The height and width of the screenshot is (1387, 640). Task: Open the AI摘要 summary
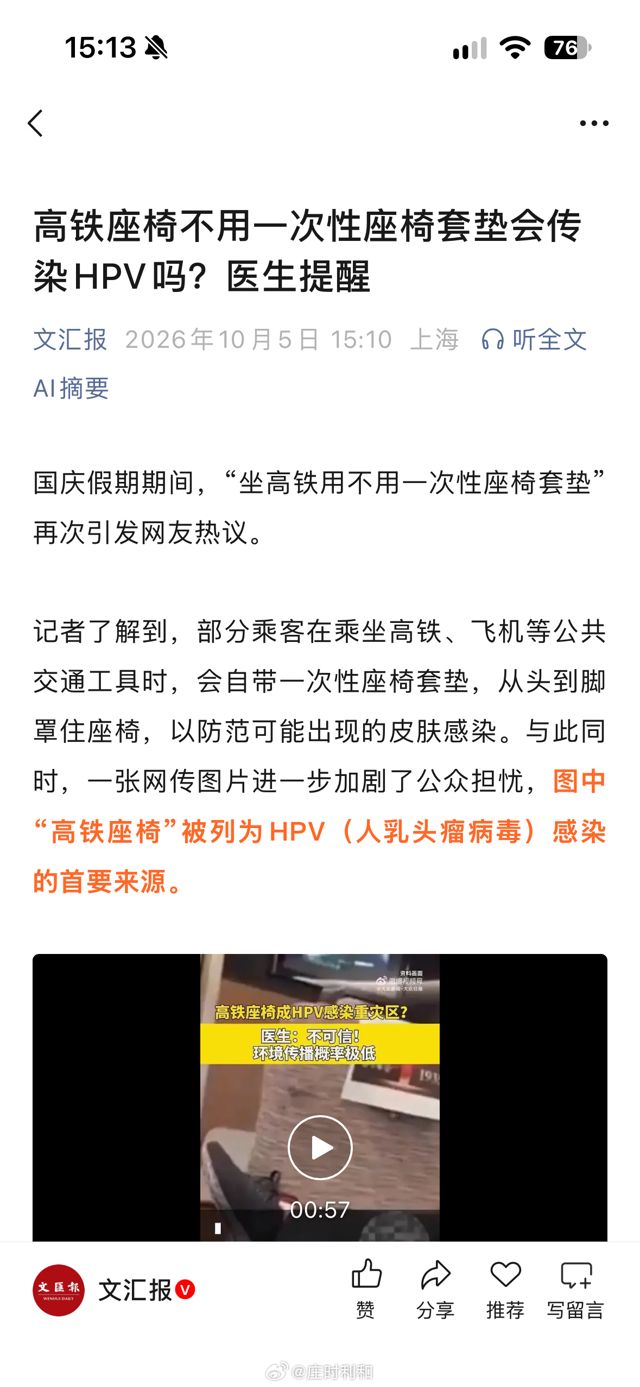point(71,388)
